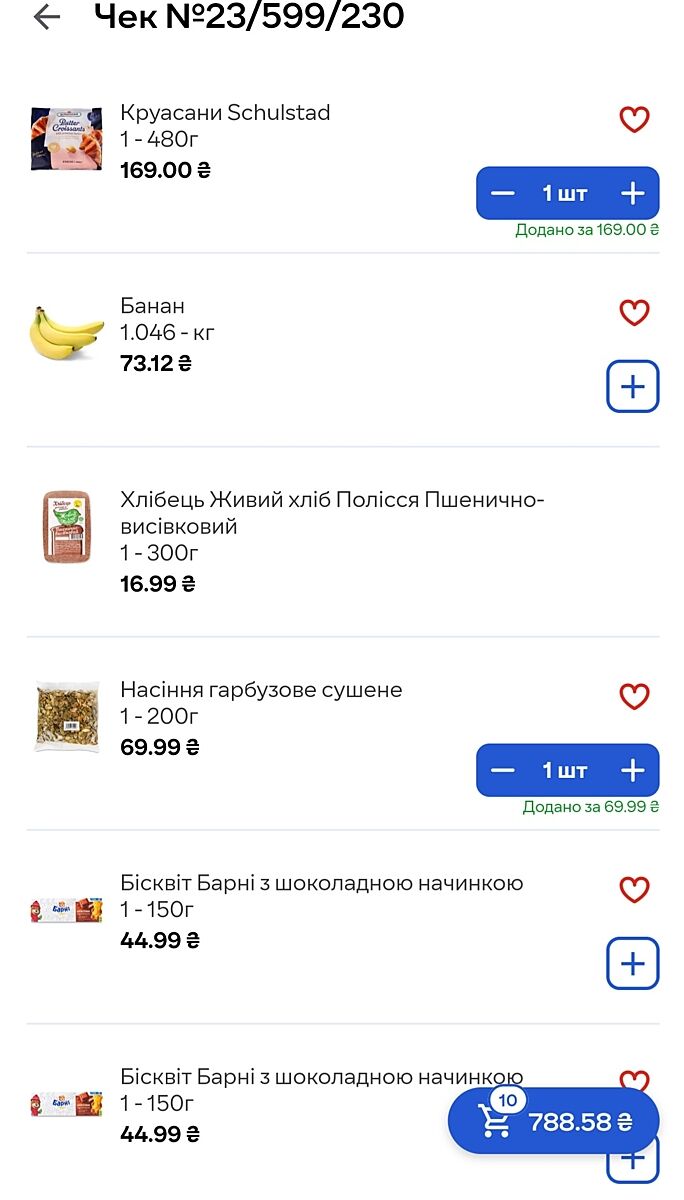Increase Круасани Schulstad quantity by one
This screenshot has height=1200, width=684.
point(632,193)
